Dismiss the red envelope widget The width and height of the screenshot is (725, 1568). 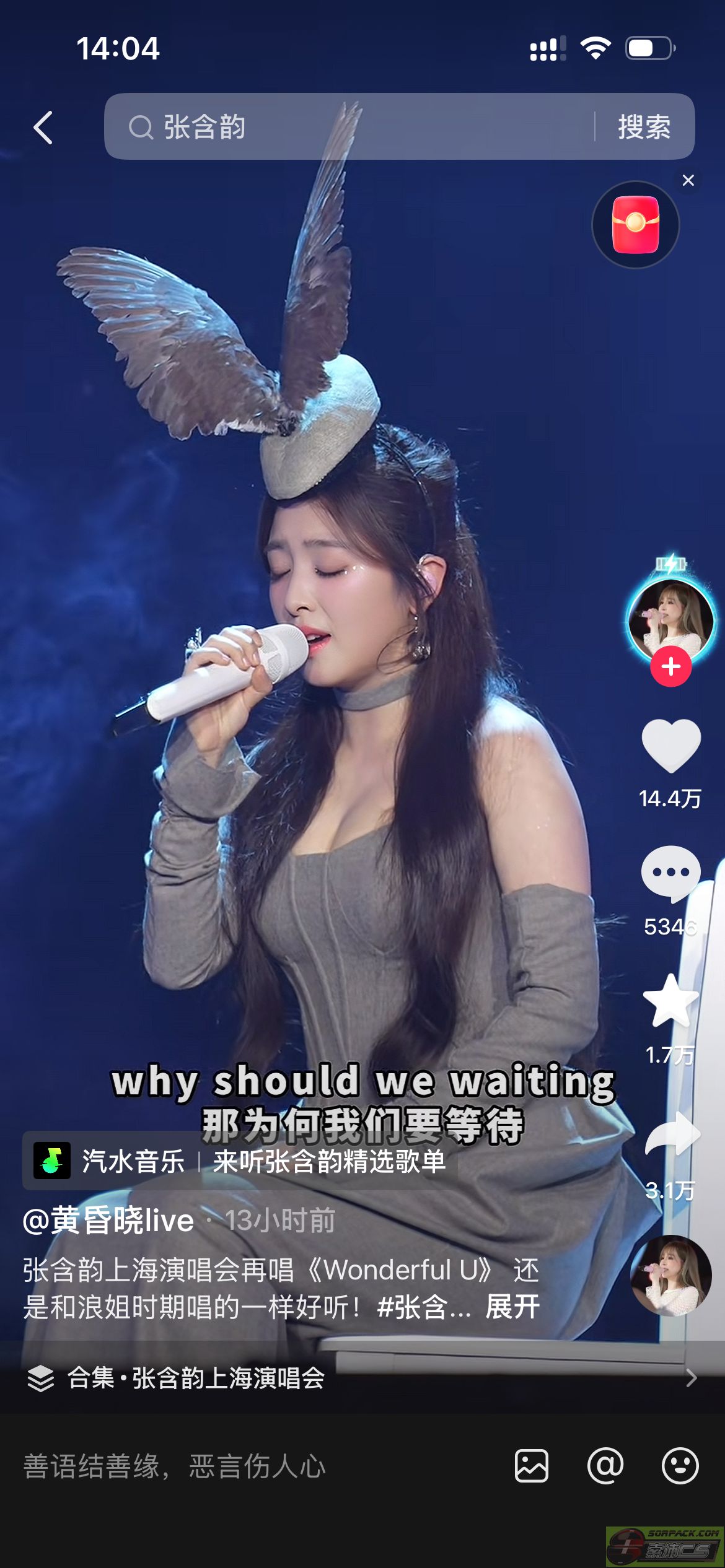pos(688,180)
